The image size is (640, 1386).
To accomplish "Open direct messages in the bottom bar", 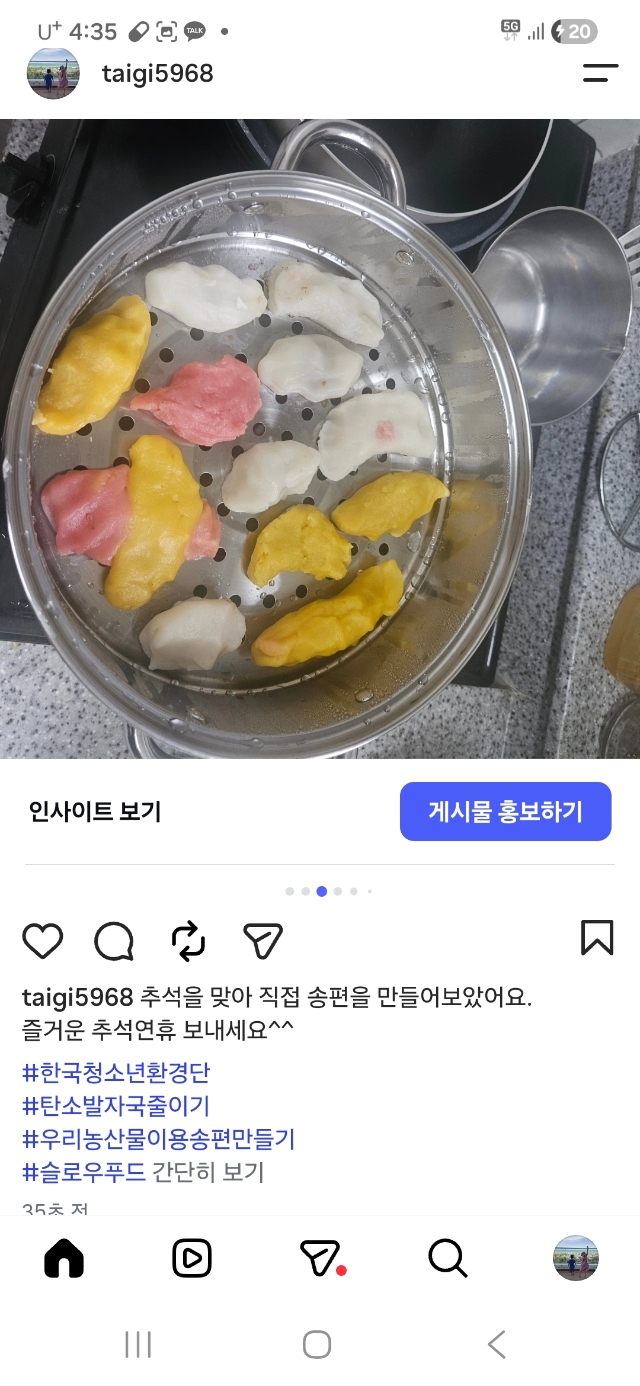I will 321,1258.
